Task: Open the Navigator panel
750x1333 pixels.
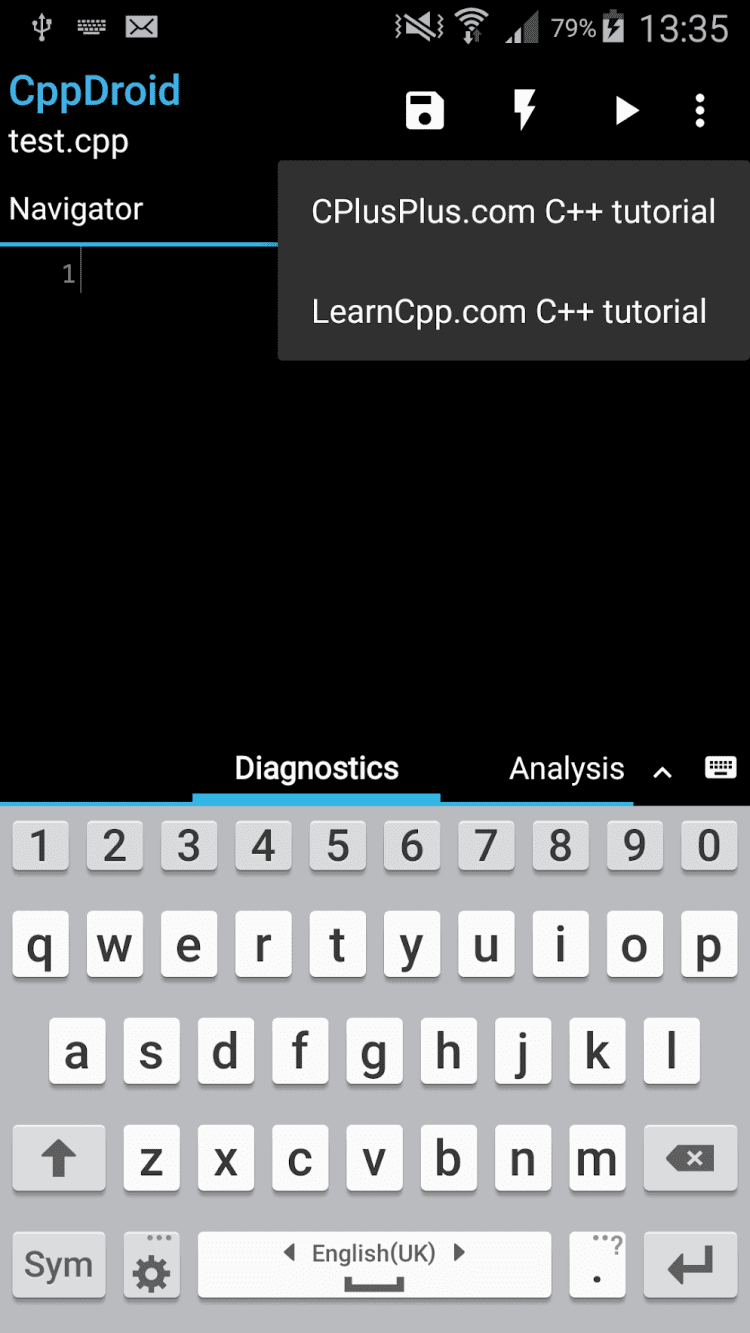Action: tap(77, 210)
